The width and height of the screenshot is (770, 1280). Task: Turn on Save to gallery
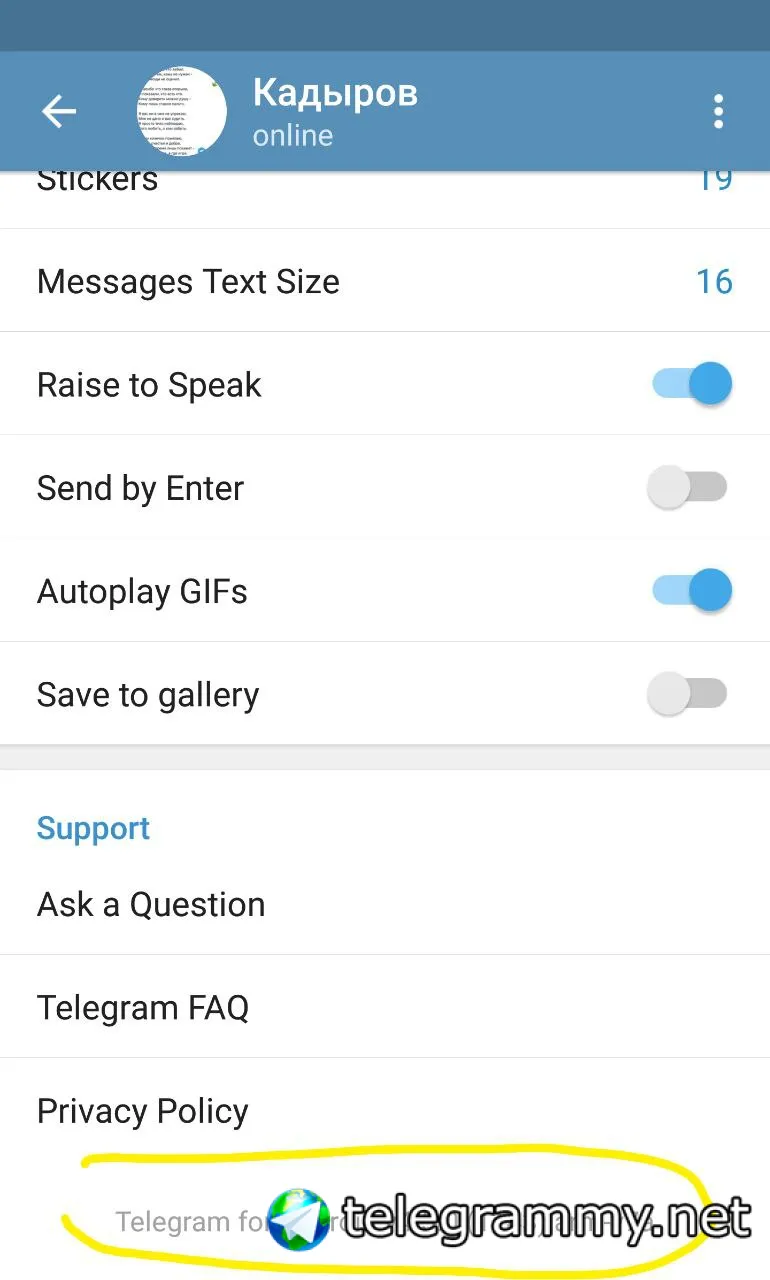687,694
